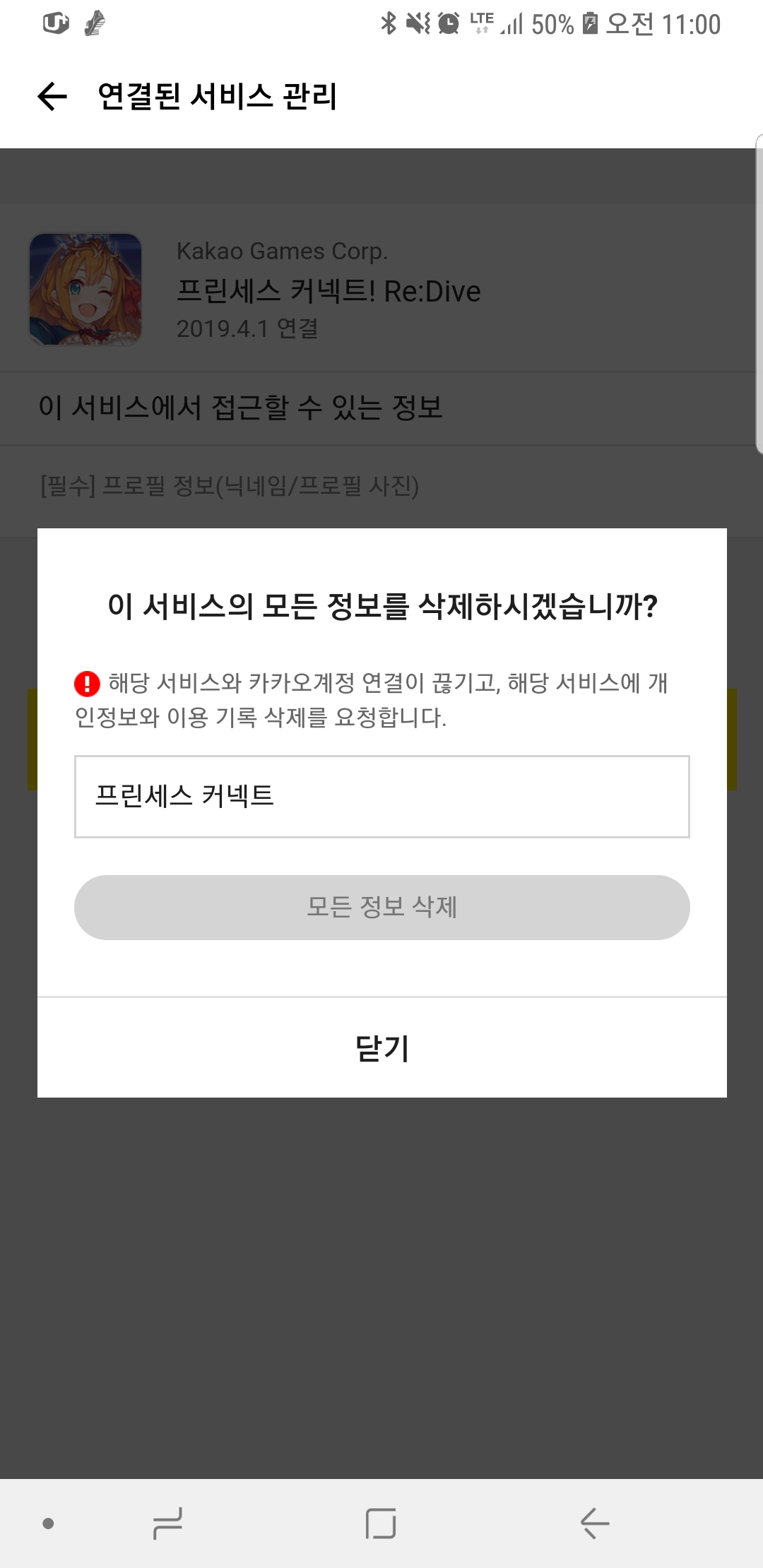Close the dialog with 닫기

(381, 1048)
